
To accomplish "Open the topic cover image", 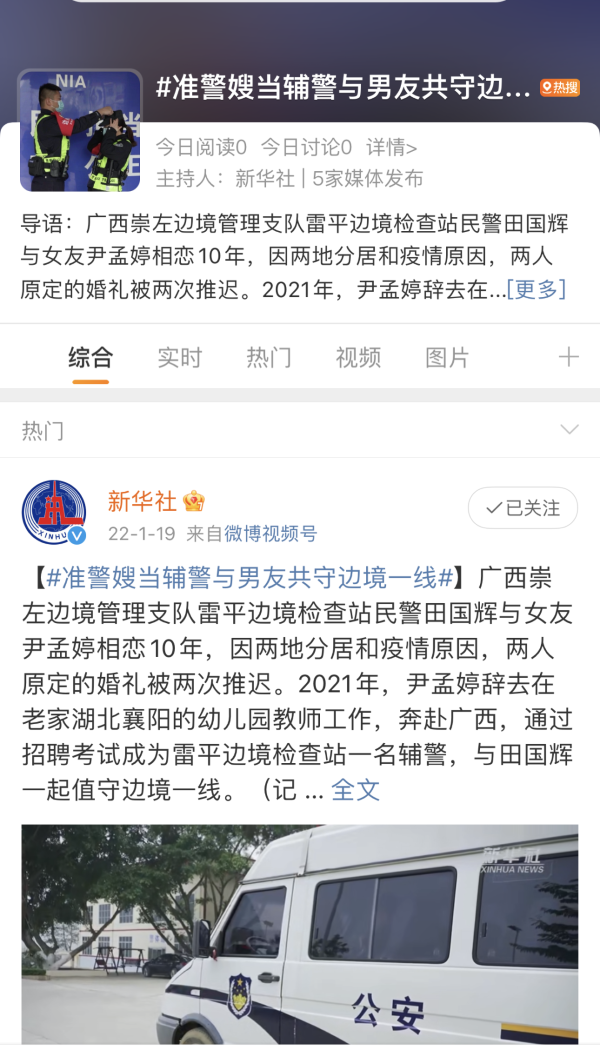I will click(80, 130).
